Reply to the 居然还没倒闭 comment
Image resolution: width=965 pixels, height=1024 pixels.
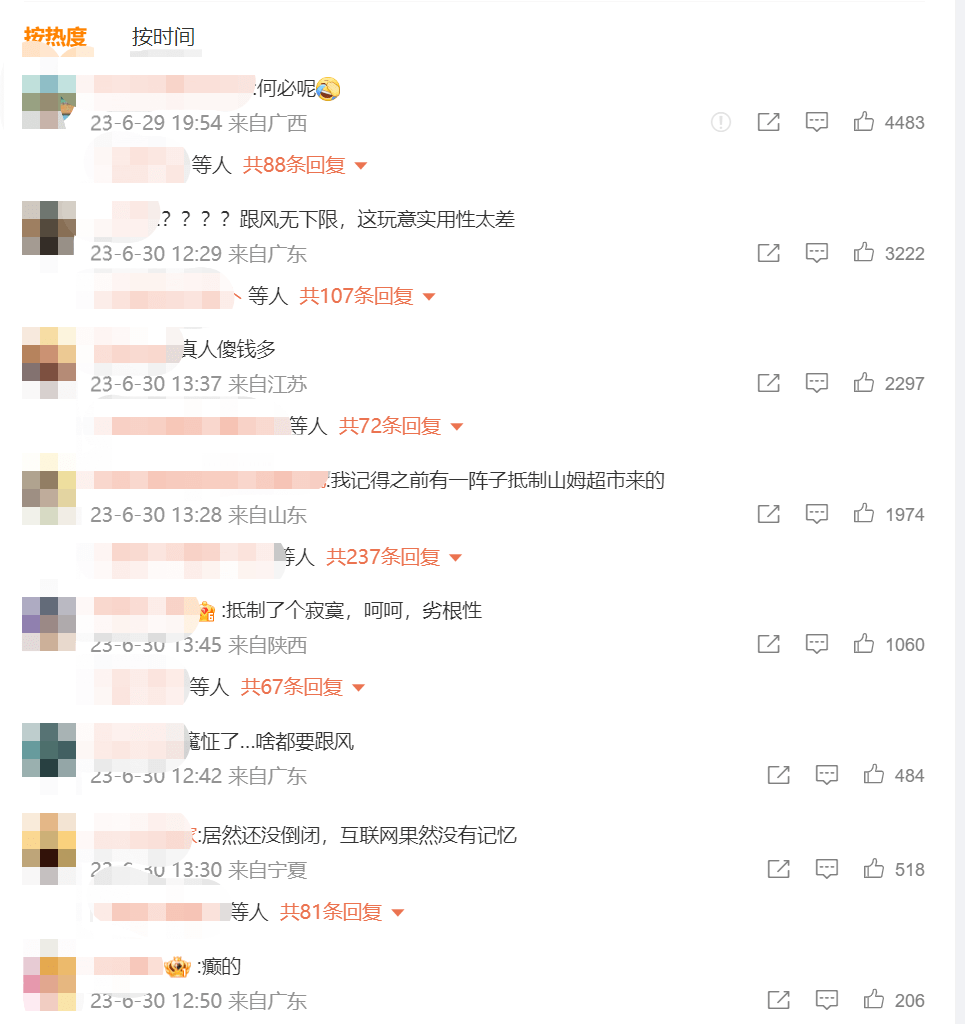(826, 869)
